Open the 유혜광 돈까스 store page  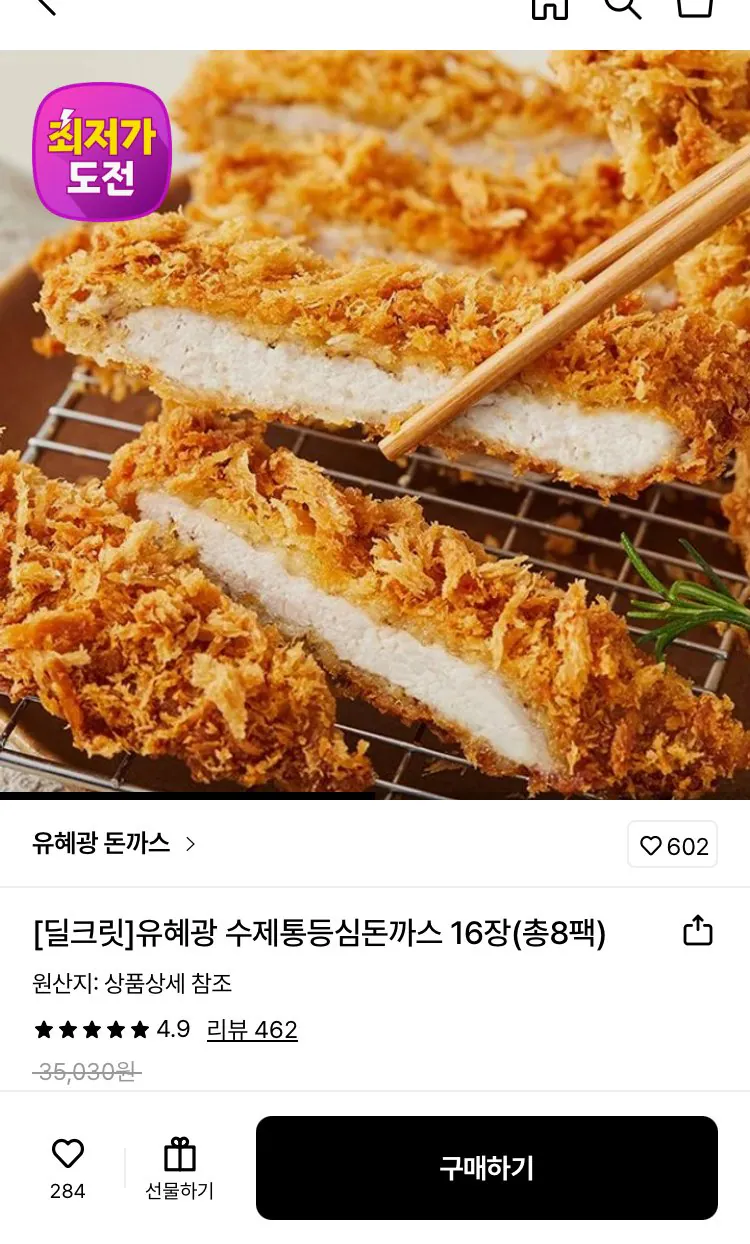coord(100,844)
